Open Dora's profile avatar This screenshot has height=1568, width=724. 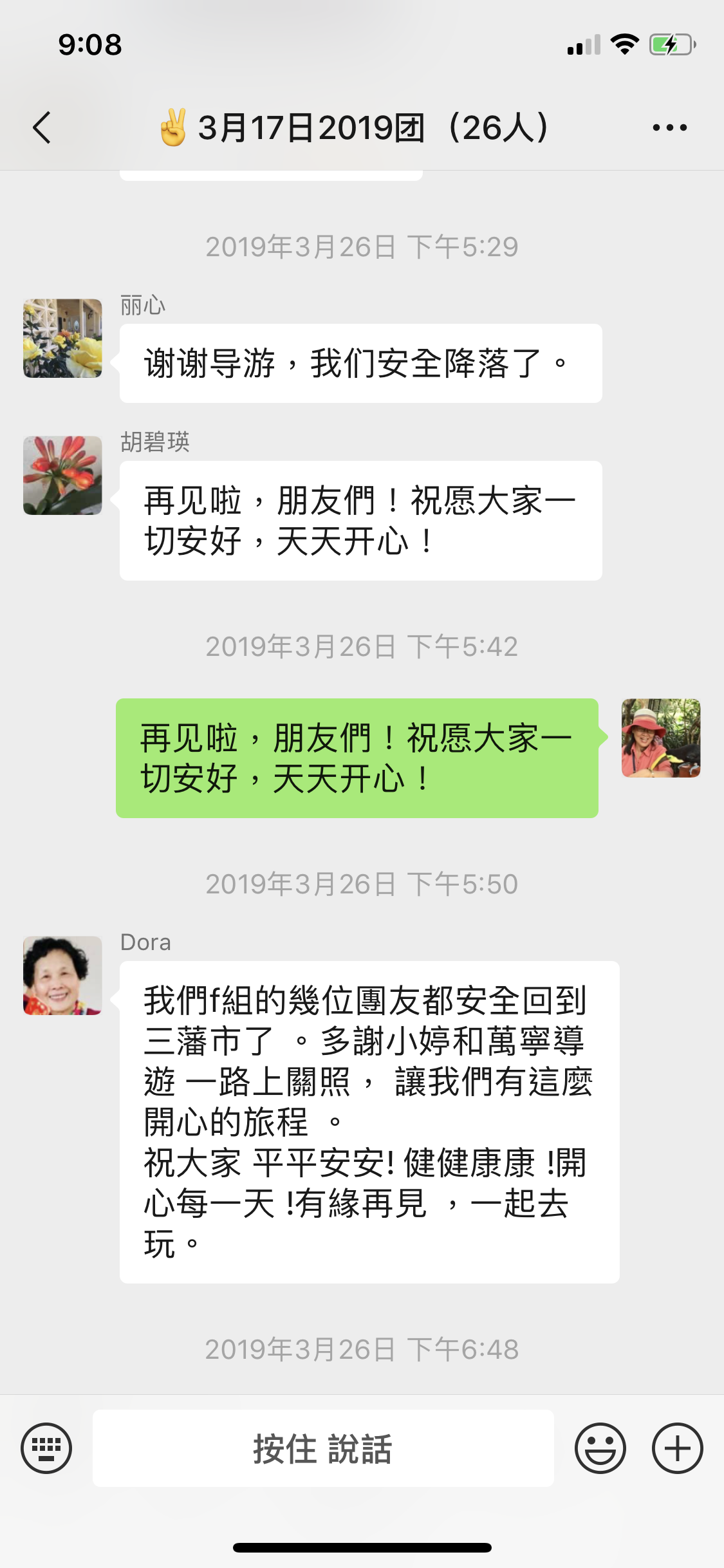point(62,975)
